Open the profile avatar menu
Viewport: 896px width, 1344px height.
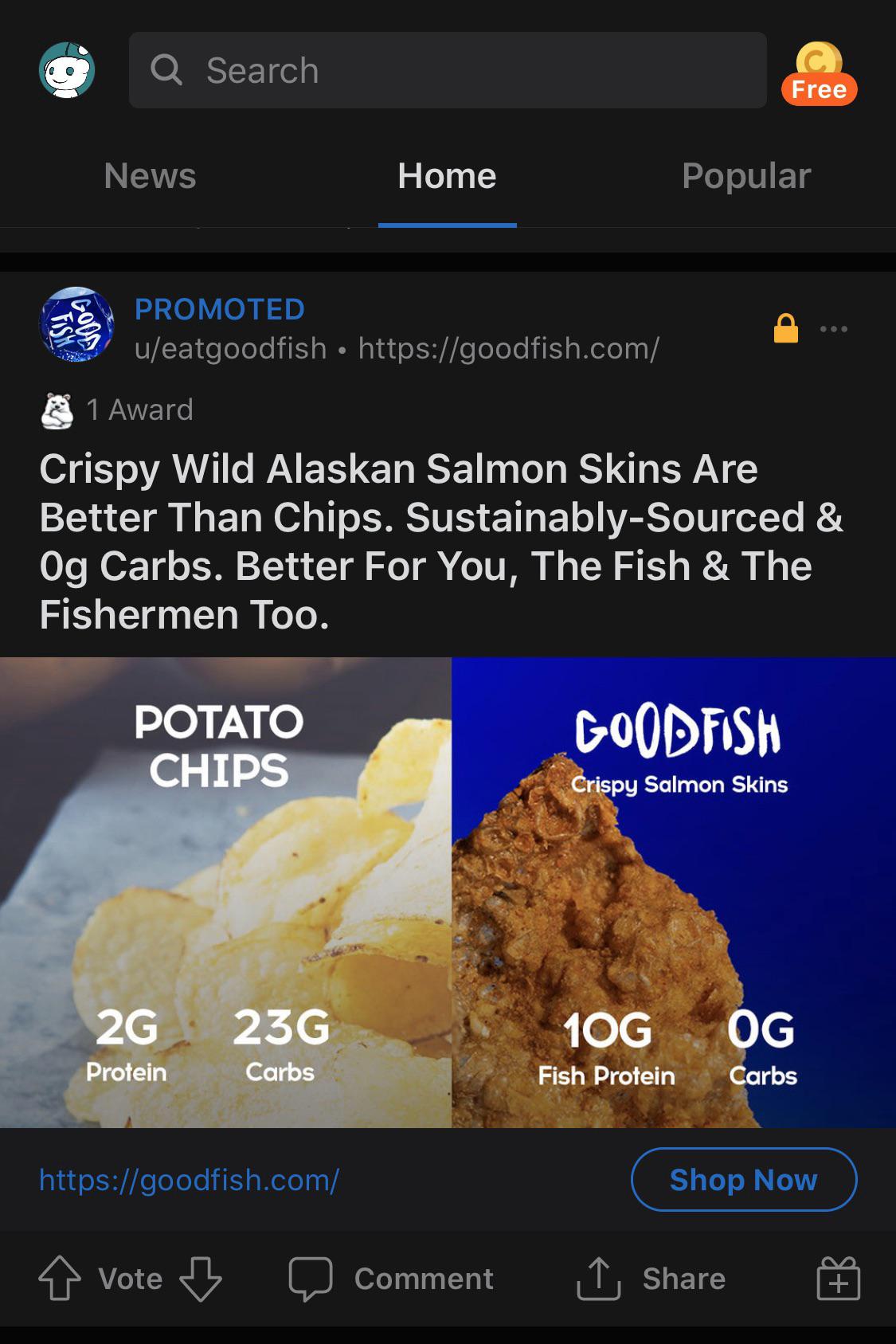[x=67, y=71]
